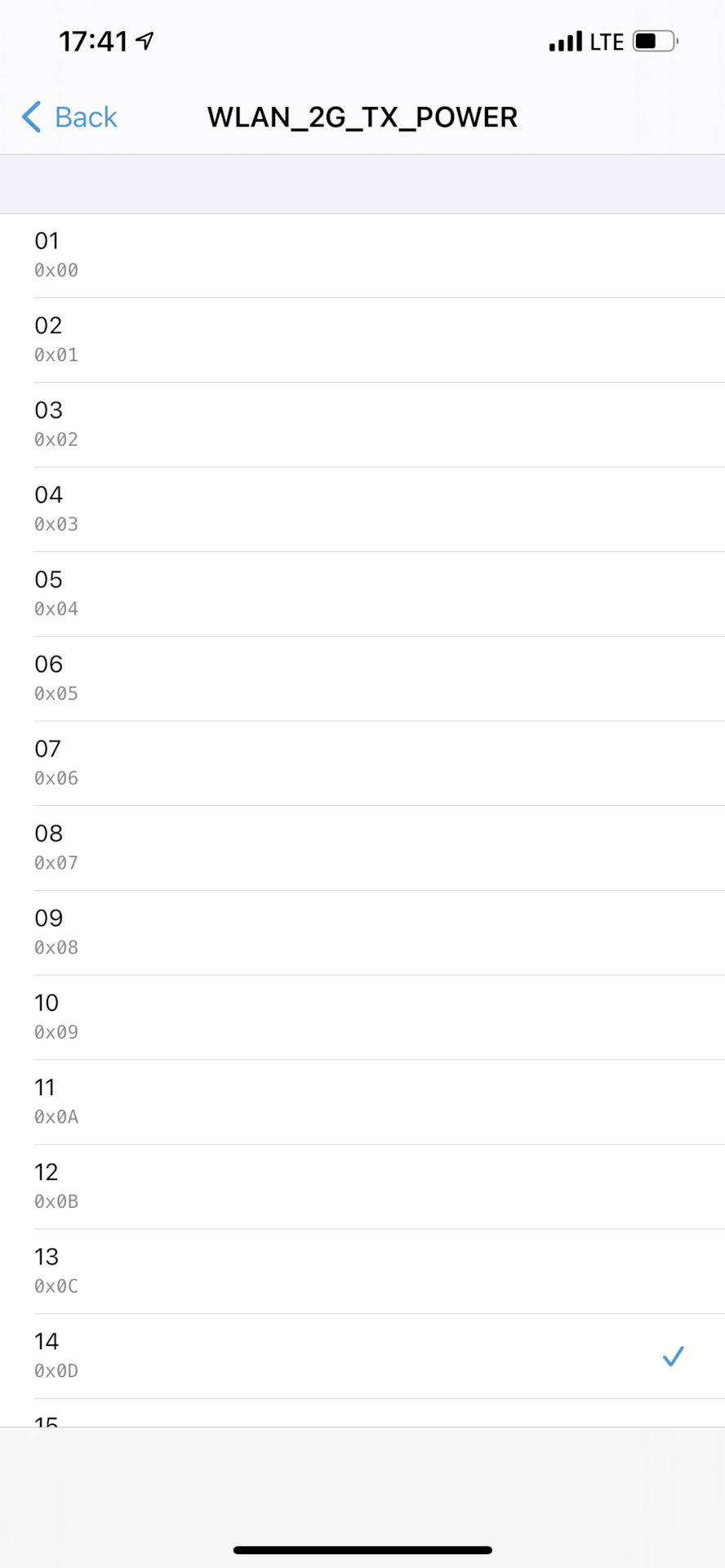Select the checked 14 (0x0D) option

362,1356
